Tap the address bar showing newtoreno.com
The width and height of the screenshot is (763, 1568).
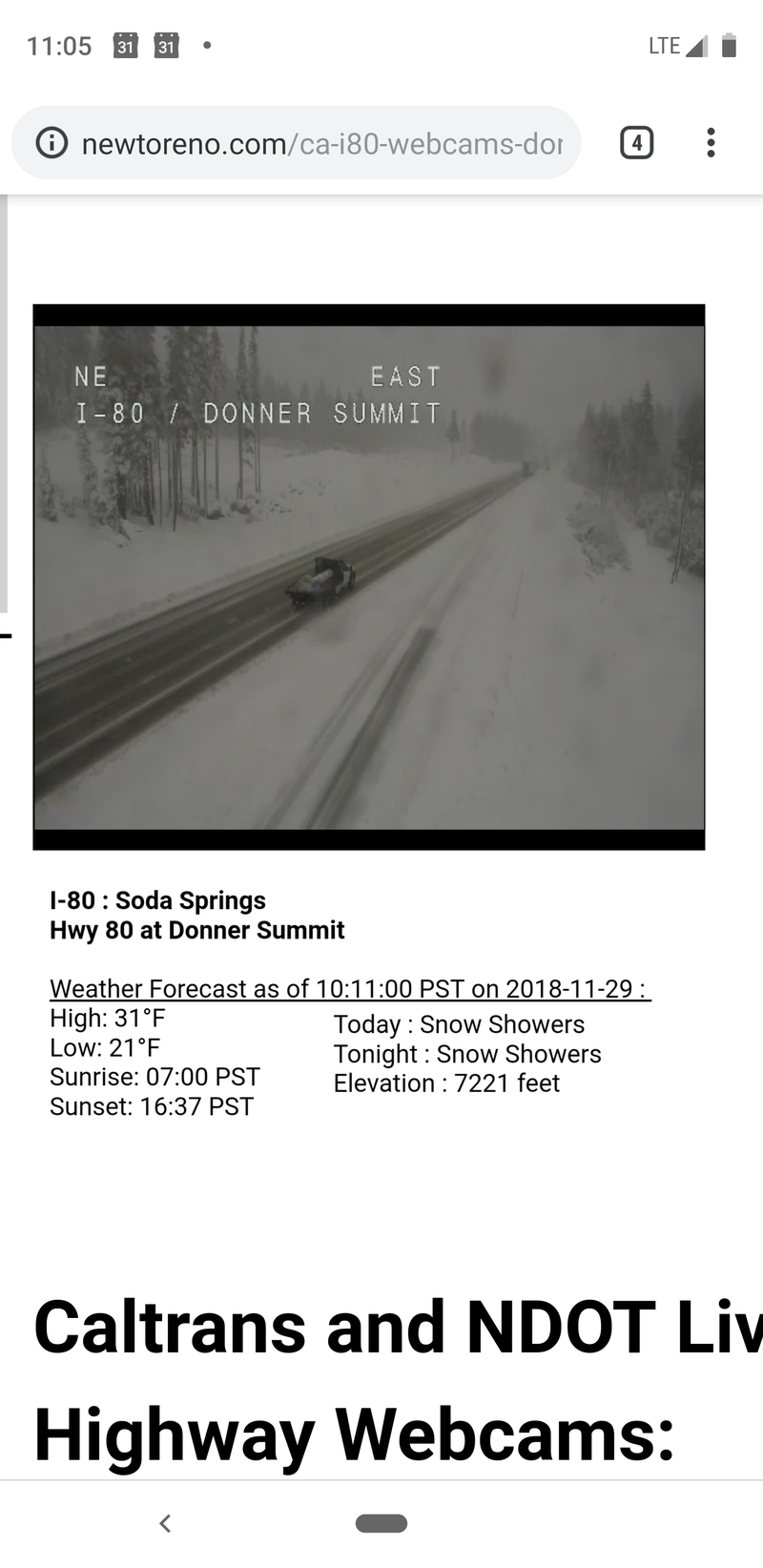[322, 144]
